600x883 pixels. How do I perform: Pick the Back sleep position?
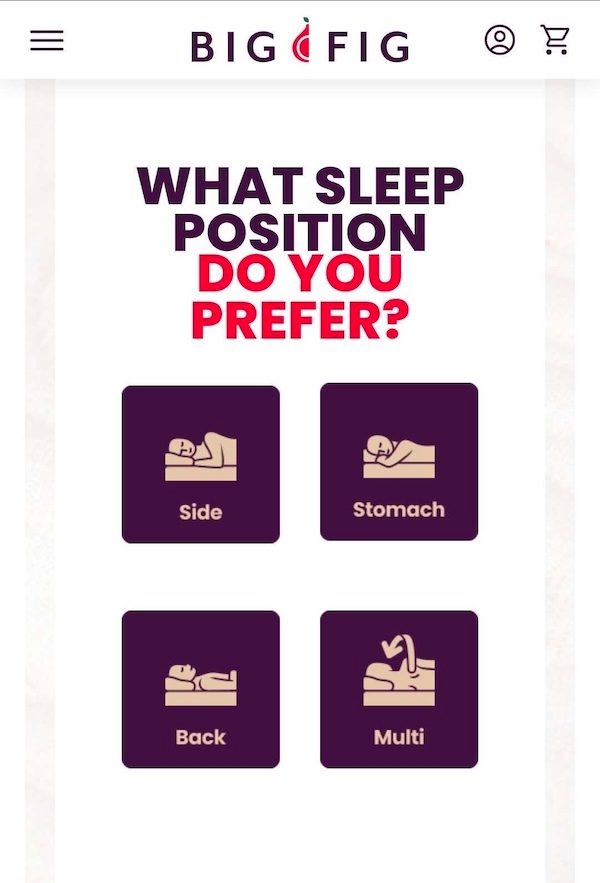pos(201,689)
